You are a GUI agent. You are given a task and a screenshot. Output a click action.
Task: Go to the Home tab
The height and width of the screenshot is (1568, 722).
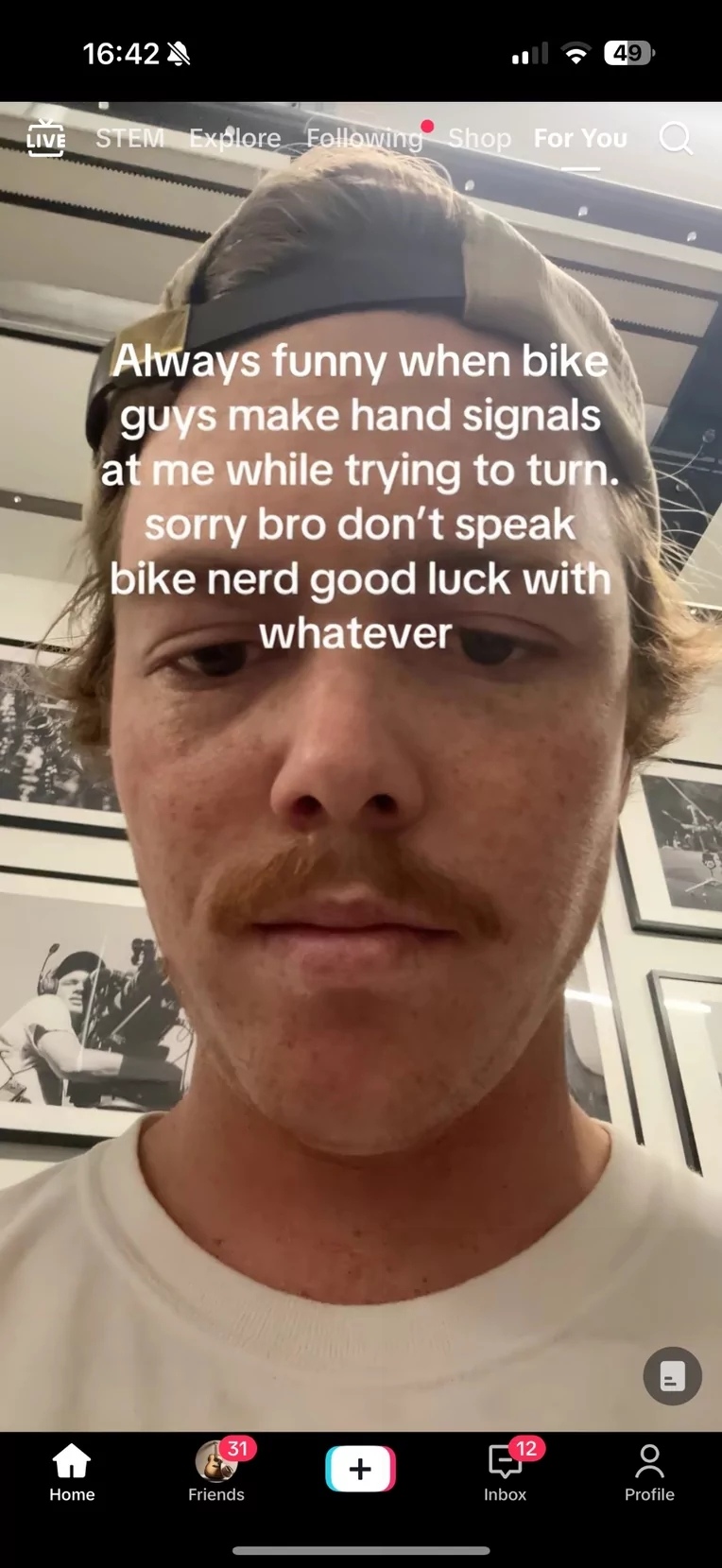72,1473
